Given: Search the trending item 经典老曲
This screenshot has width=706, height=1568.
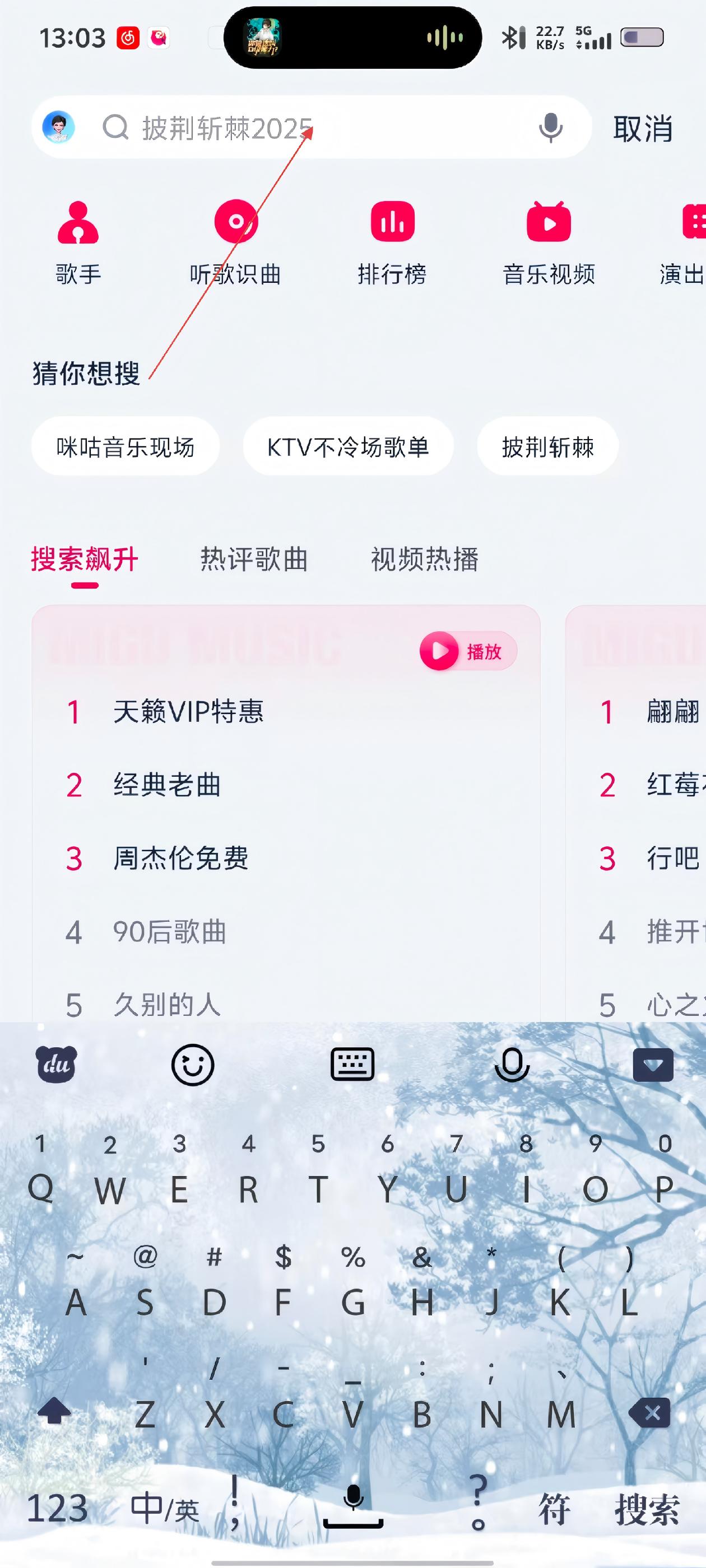Looking at the screenshot, I should click(167, 785).
